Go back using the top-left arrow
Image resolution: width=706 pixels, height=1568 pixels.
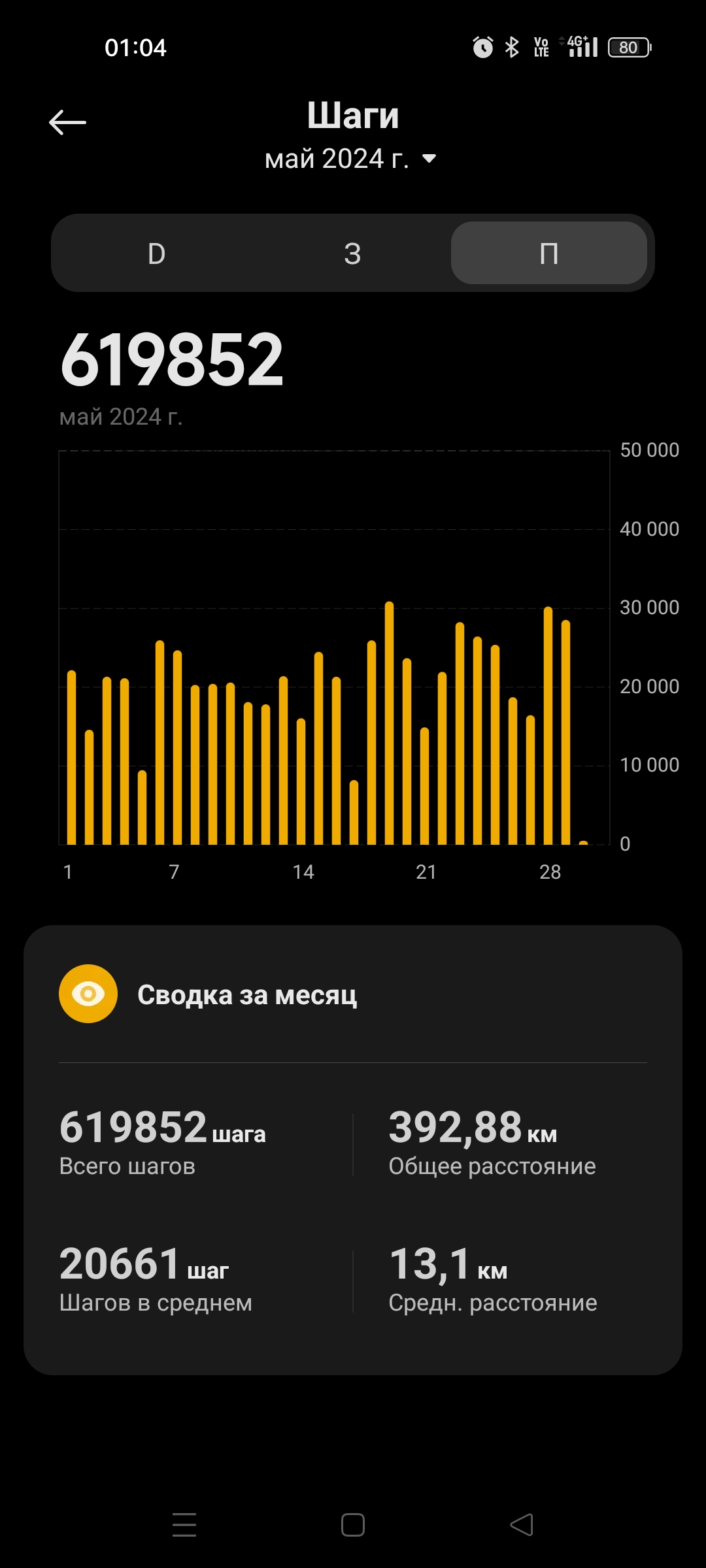click(67, 122)
